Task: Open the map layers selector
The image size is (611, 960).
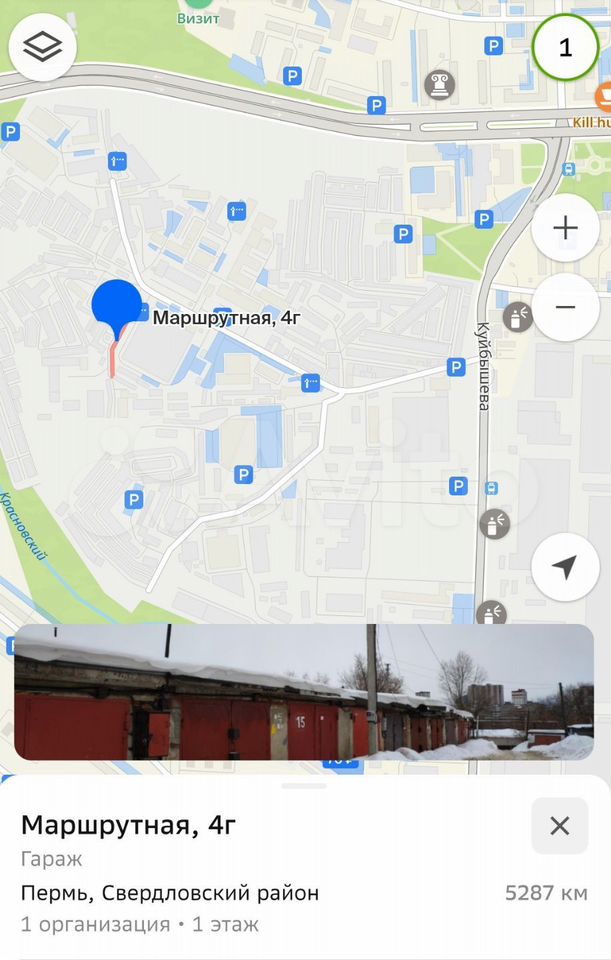Action: click(43, 47)
